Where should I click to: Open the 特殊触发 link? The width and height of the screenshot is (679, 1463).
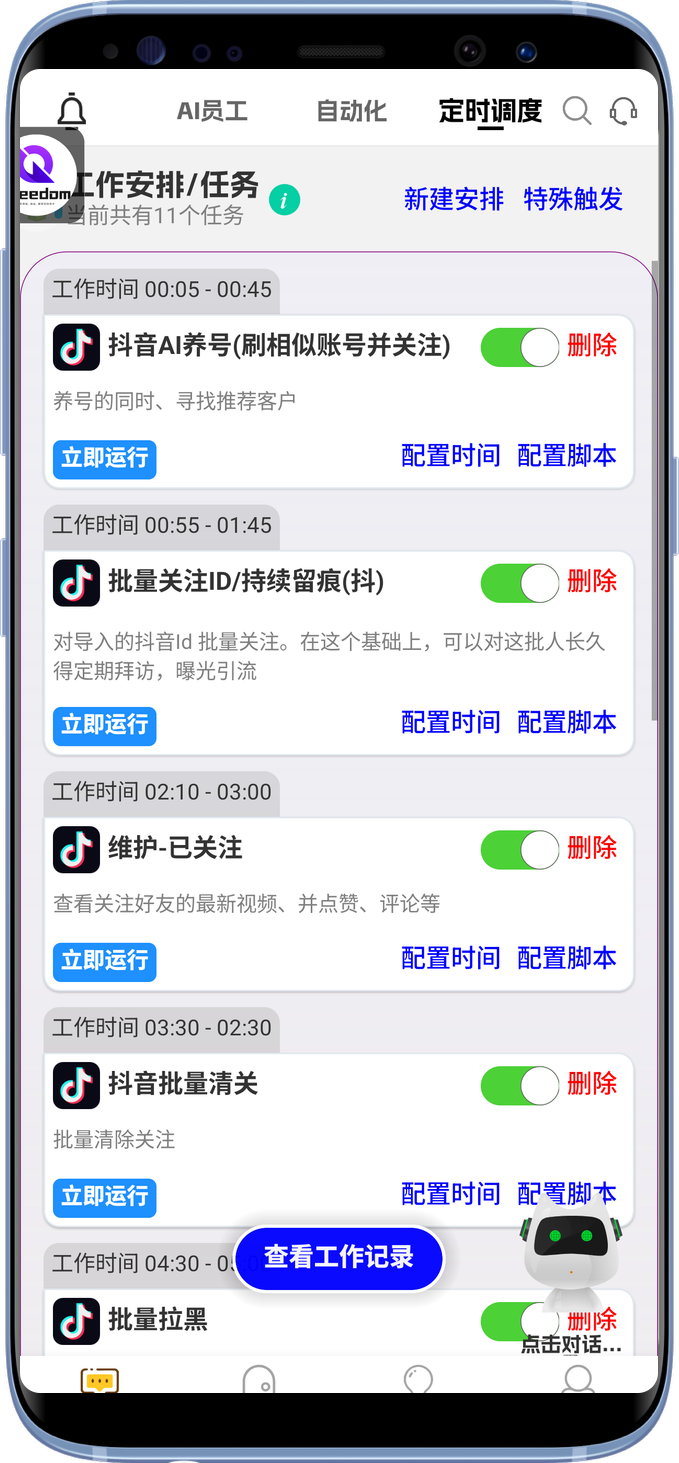pos(573,199)
